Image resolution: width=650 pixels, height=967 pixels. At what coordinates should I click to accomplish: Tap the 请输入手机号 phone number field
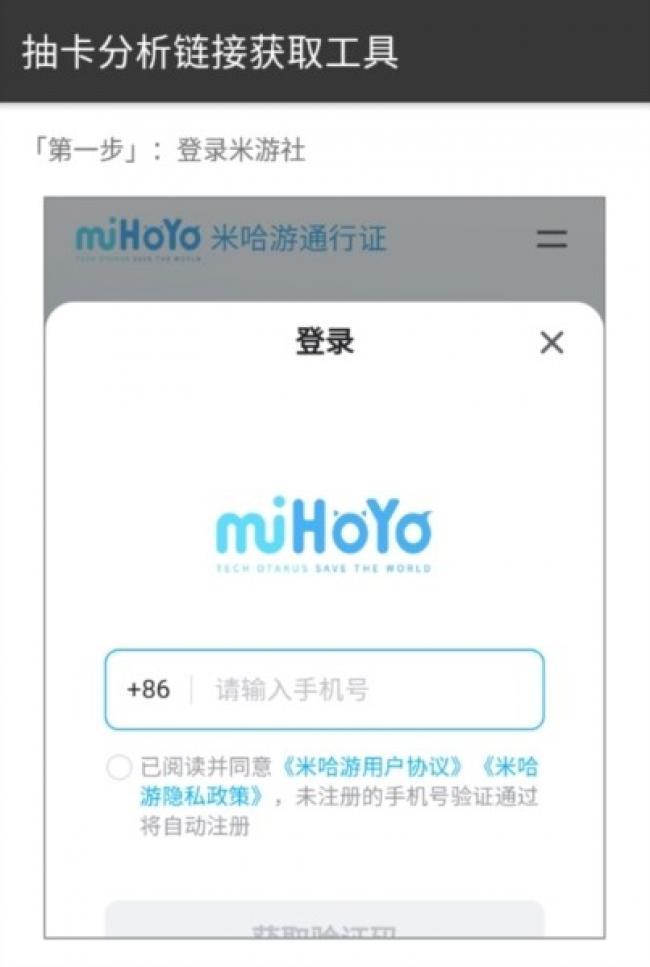click(370, 690)
